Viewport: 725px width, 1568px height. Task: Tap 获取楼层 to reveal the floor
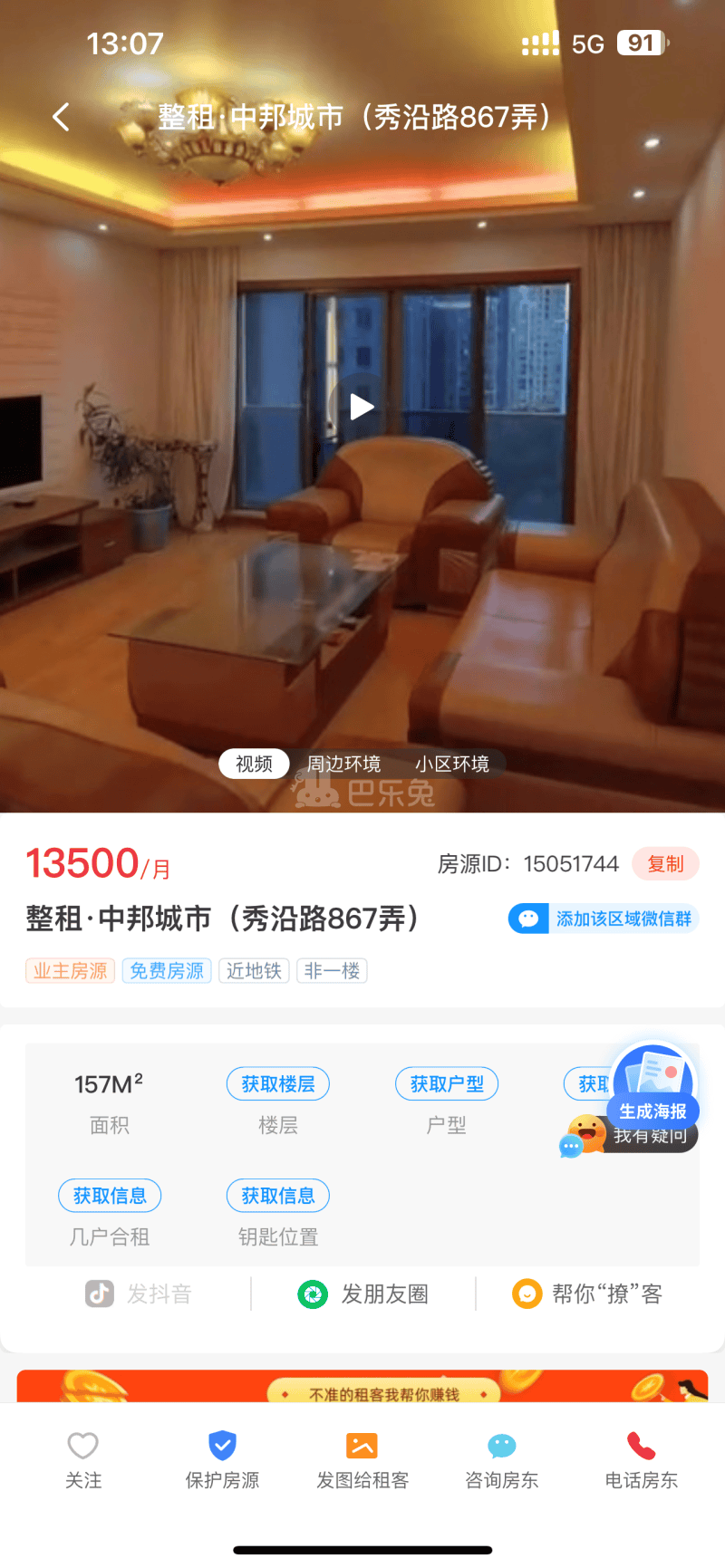(278, 1084)
